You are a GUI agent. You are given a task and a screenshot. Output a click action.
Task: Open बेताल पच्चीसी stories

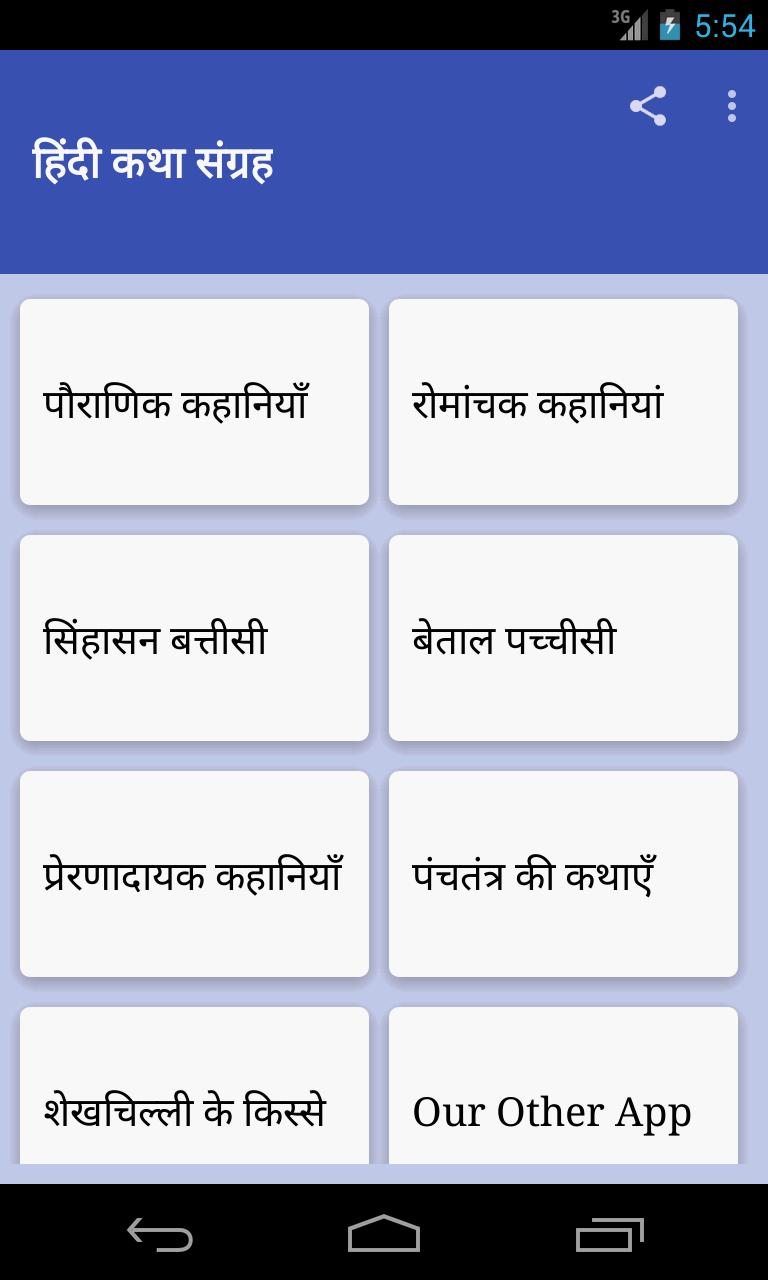click(563, 638)
